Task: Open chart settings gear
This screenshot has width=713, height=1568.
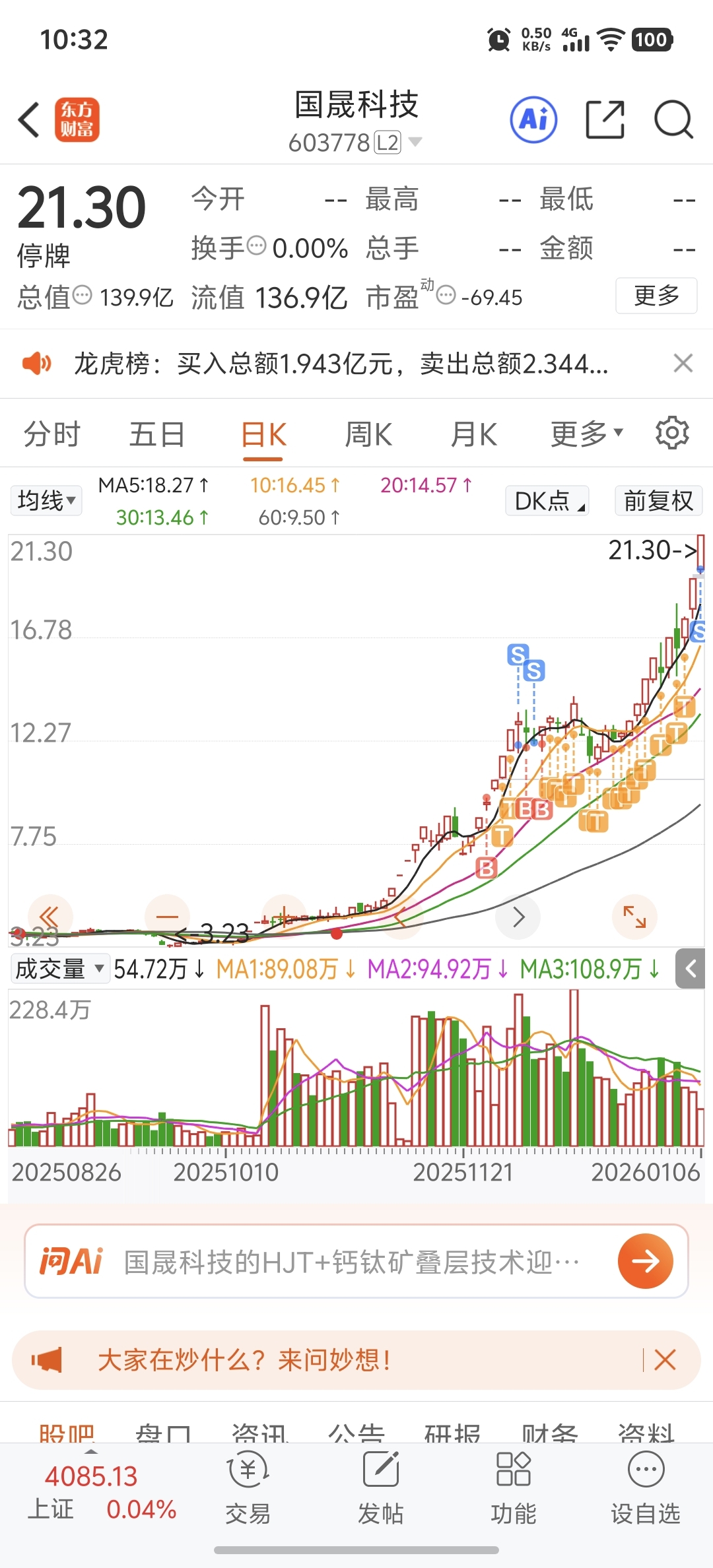Action: [672, 434]
